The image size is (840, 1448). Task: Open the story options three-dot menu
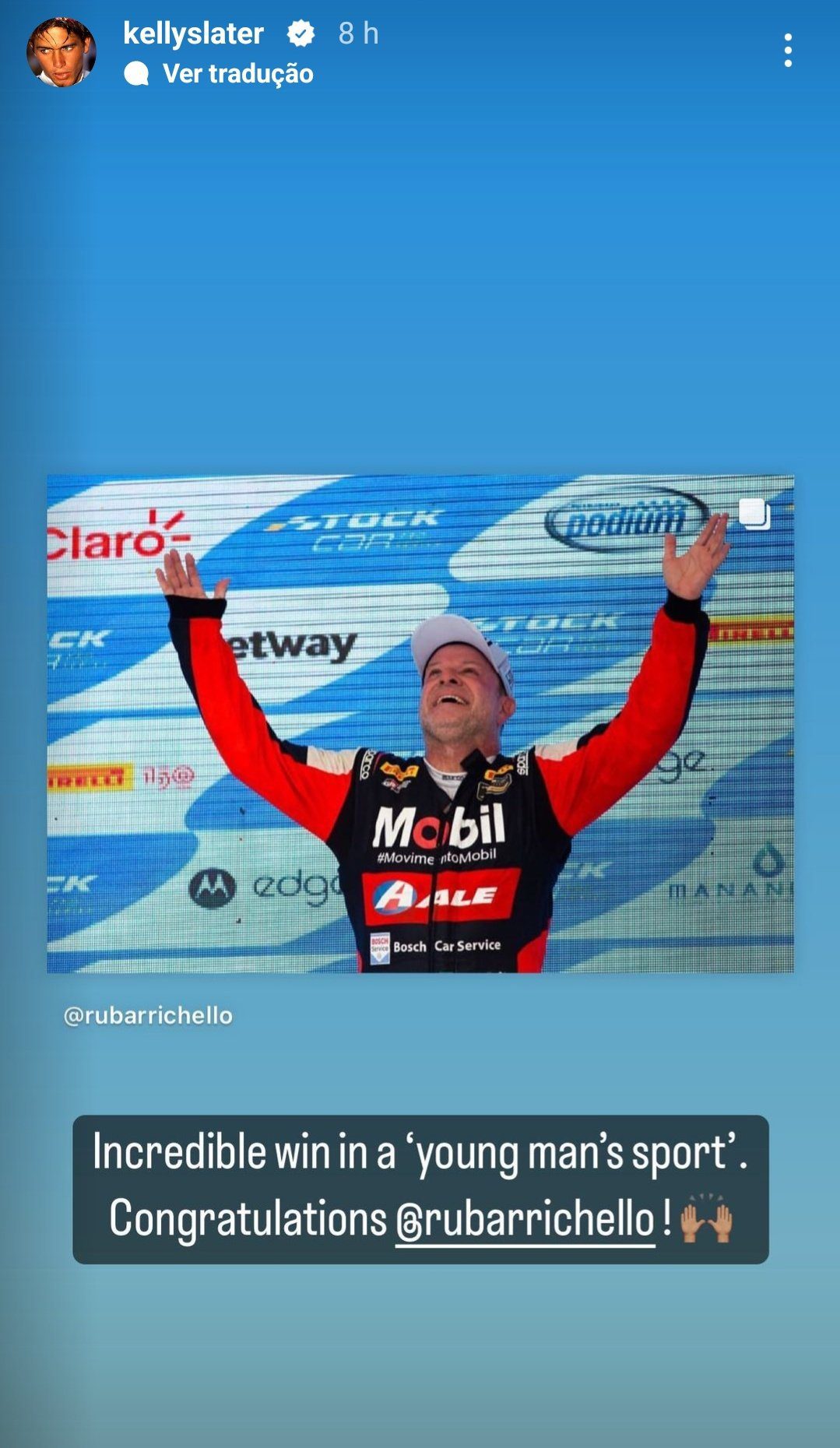pyautogui.click(x=789, y=51)
